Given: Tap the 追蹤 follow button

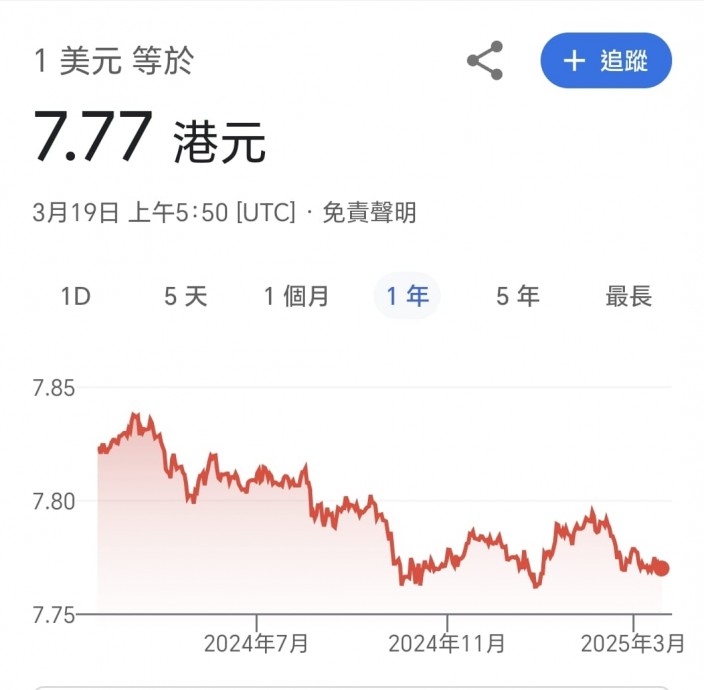Looking at the screenshot, I should pyautogui.click(x=606, y=60).
